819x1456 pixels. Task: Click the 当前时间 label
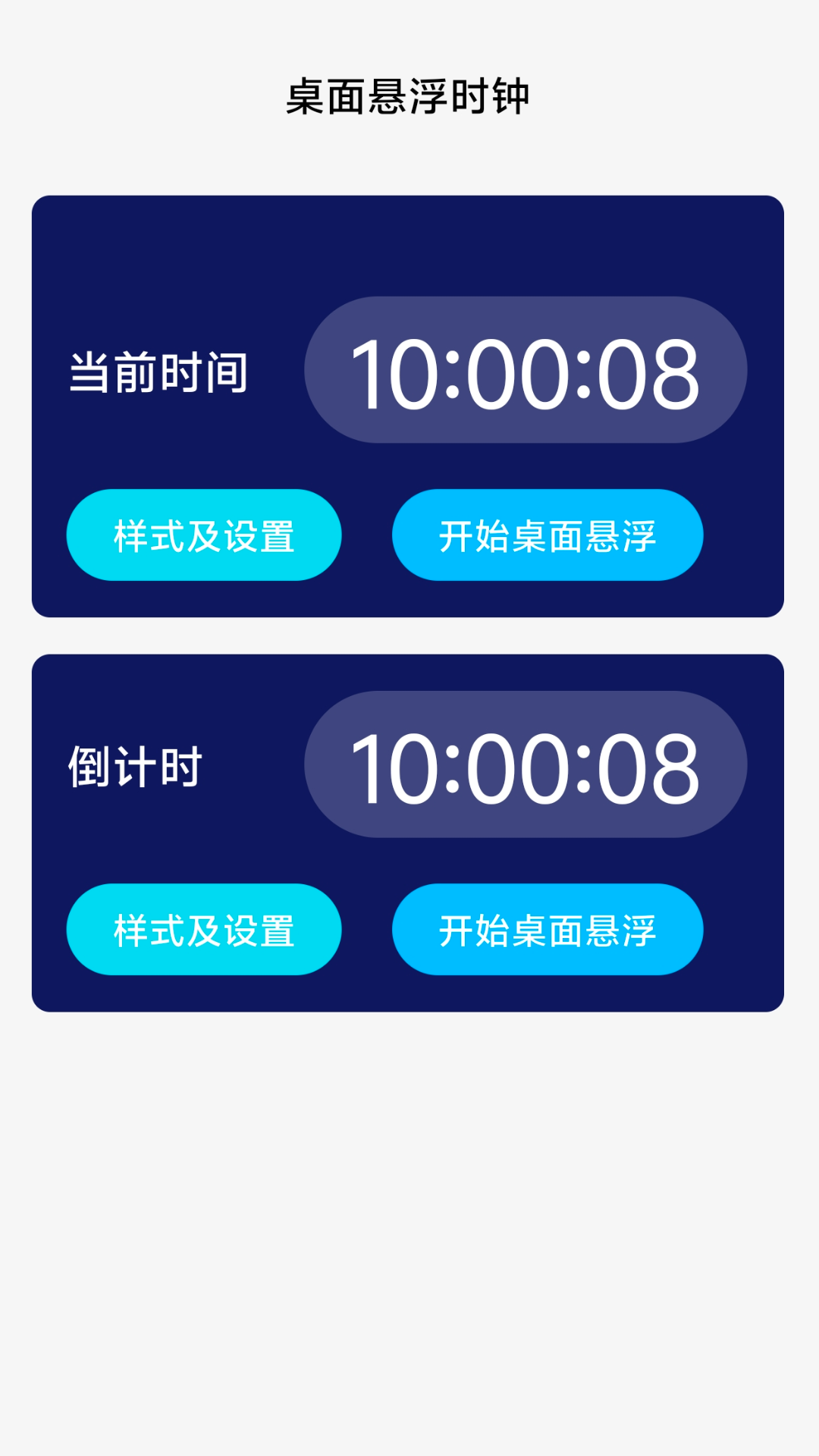(158, 372)
